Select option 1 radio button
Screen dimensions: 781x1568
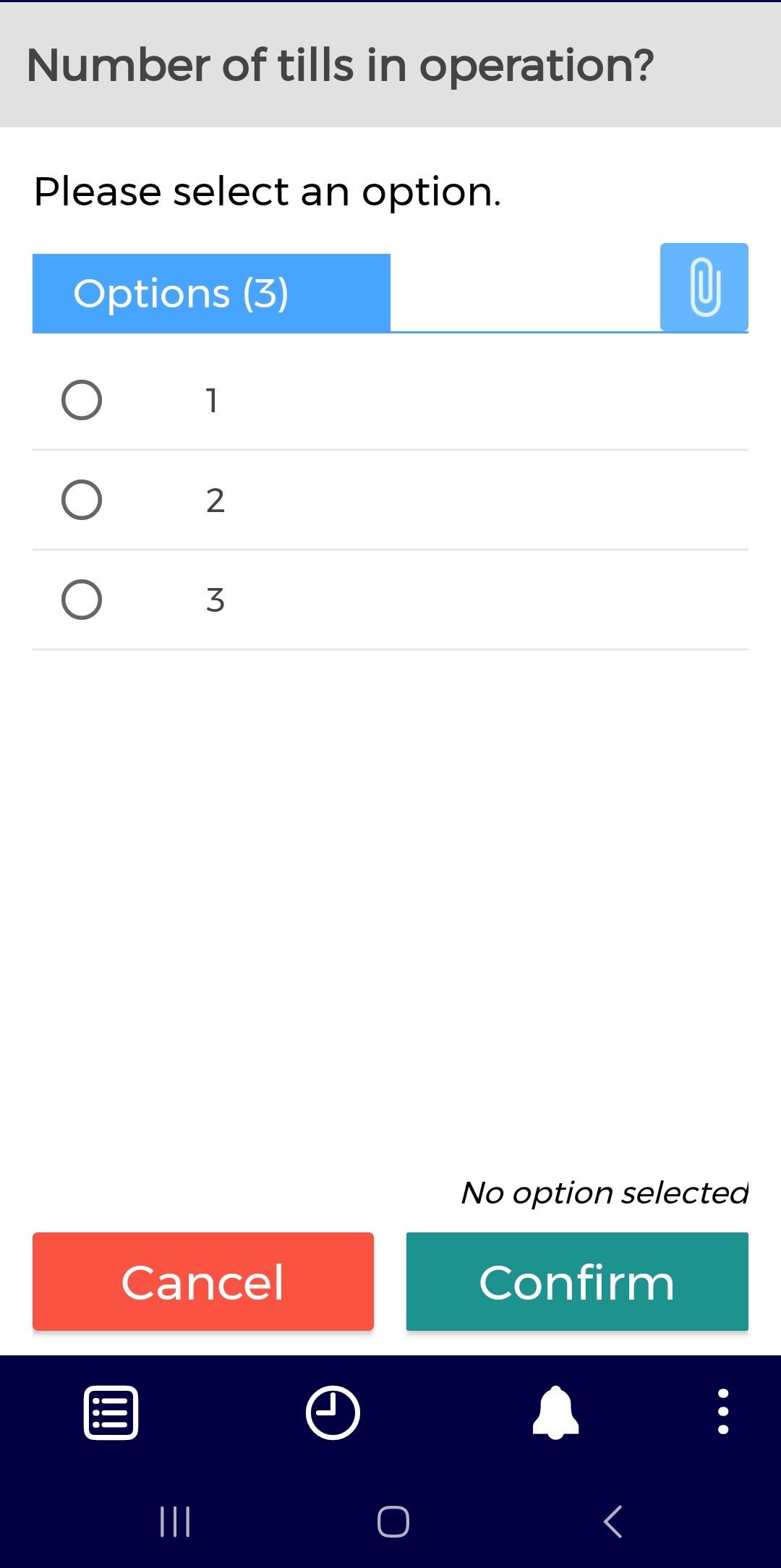pos(82,400)
